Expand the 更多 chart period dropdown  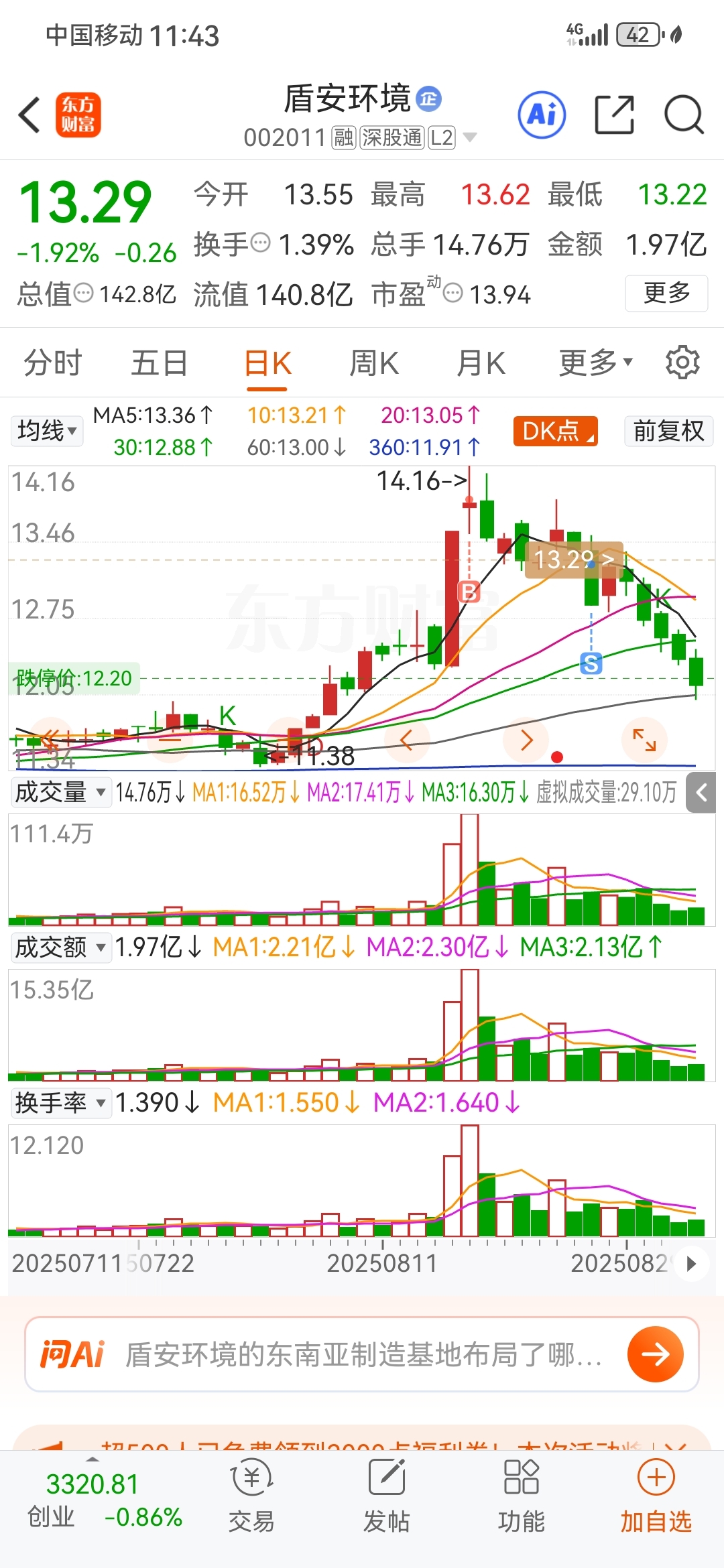(595, 363)
